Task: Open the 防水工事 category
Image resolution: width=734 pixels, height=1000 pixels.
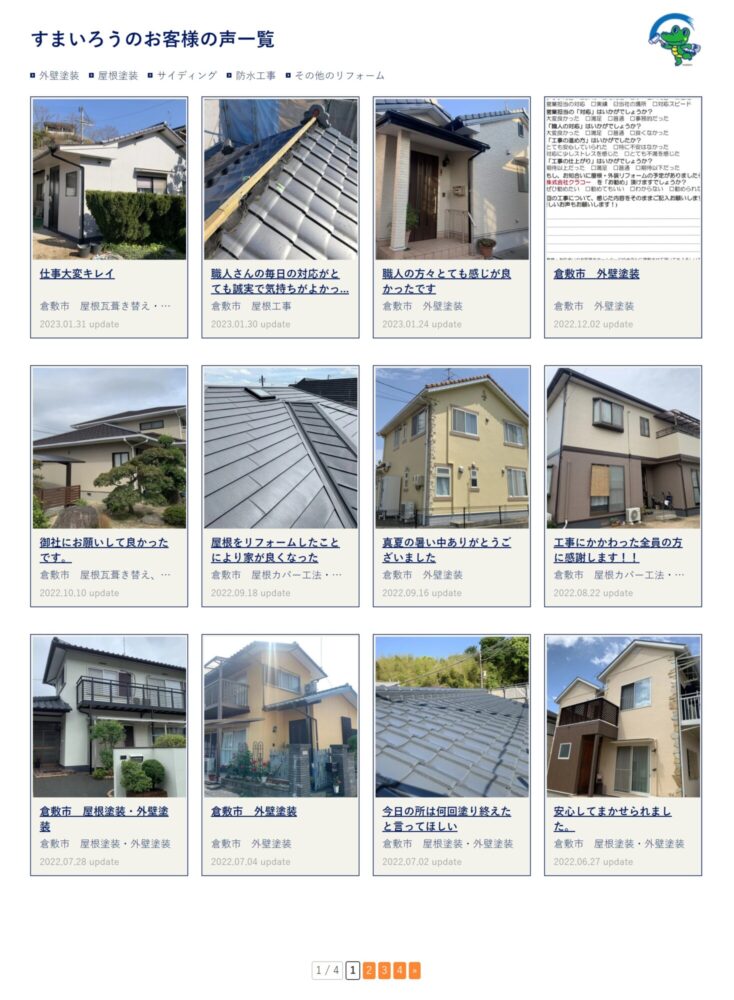Action: tap(256, 75)
